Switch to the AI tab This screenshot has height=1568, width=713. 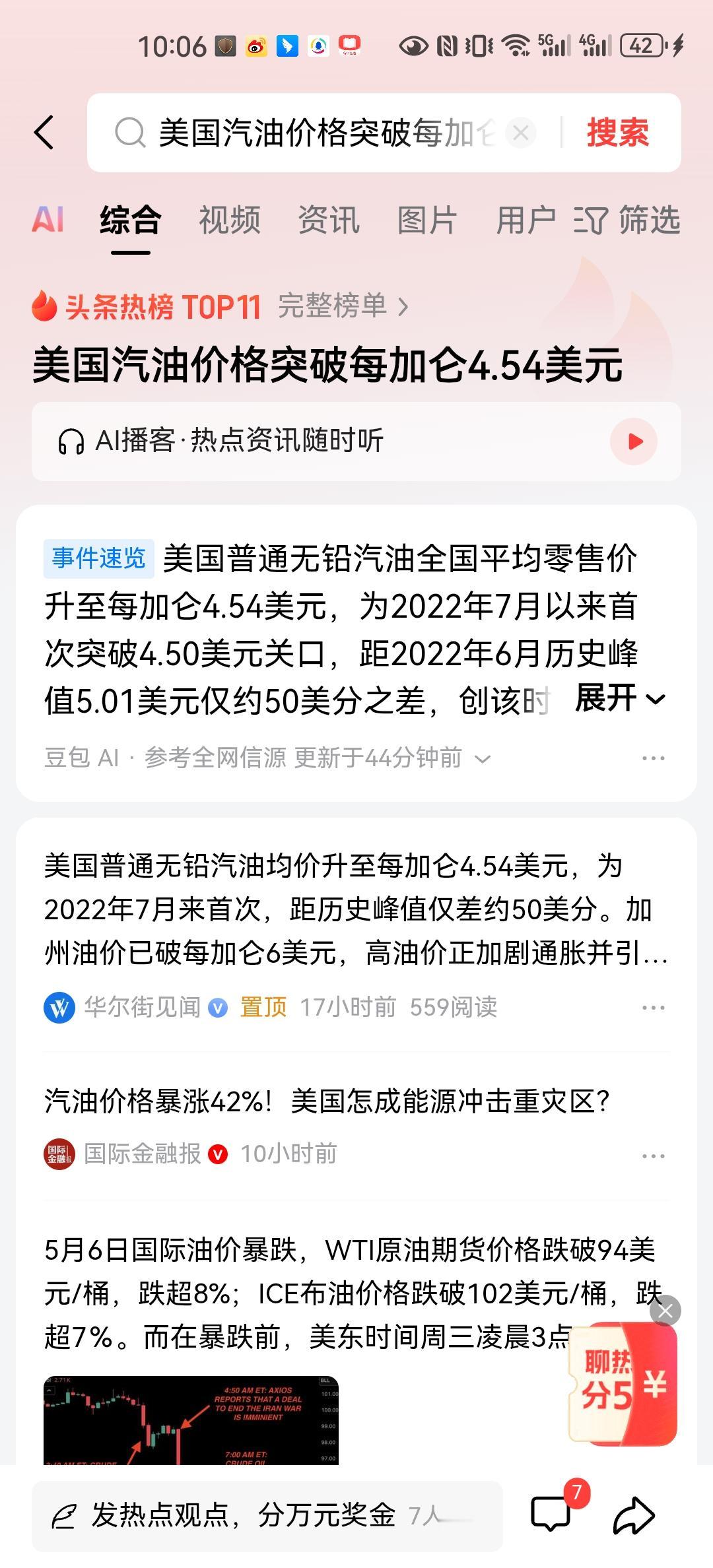point(48,220)
